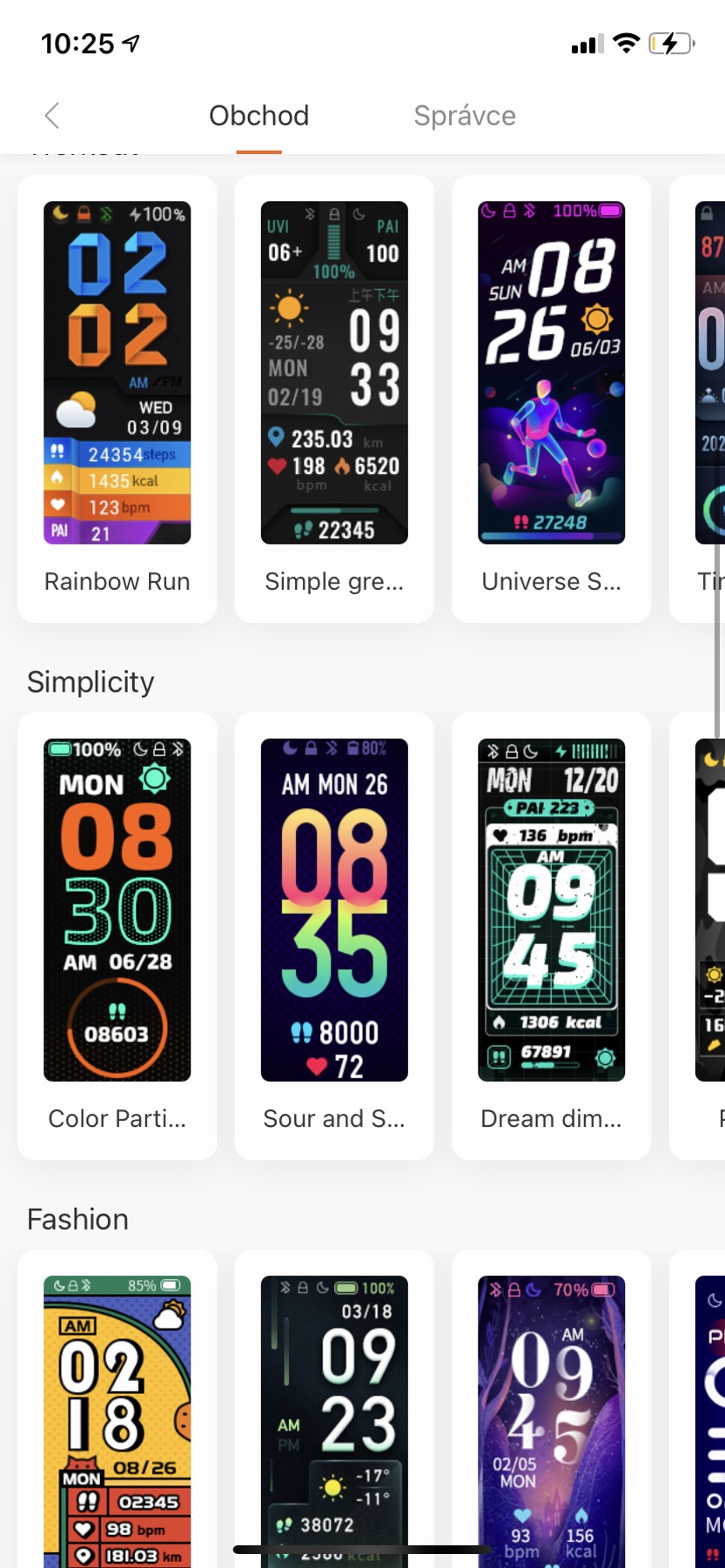This screenshot has width=725, height=1568.
Task: Open the purple forest 09:45 Fashion watch face
Action: tap(551, 1418)
